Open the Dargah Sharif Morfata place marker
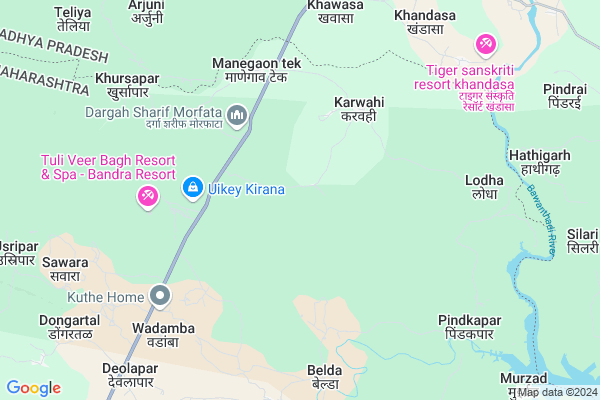This screenshot has height=400, width=600. pyautogui.click(x=238, y=116)
